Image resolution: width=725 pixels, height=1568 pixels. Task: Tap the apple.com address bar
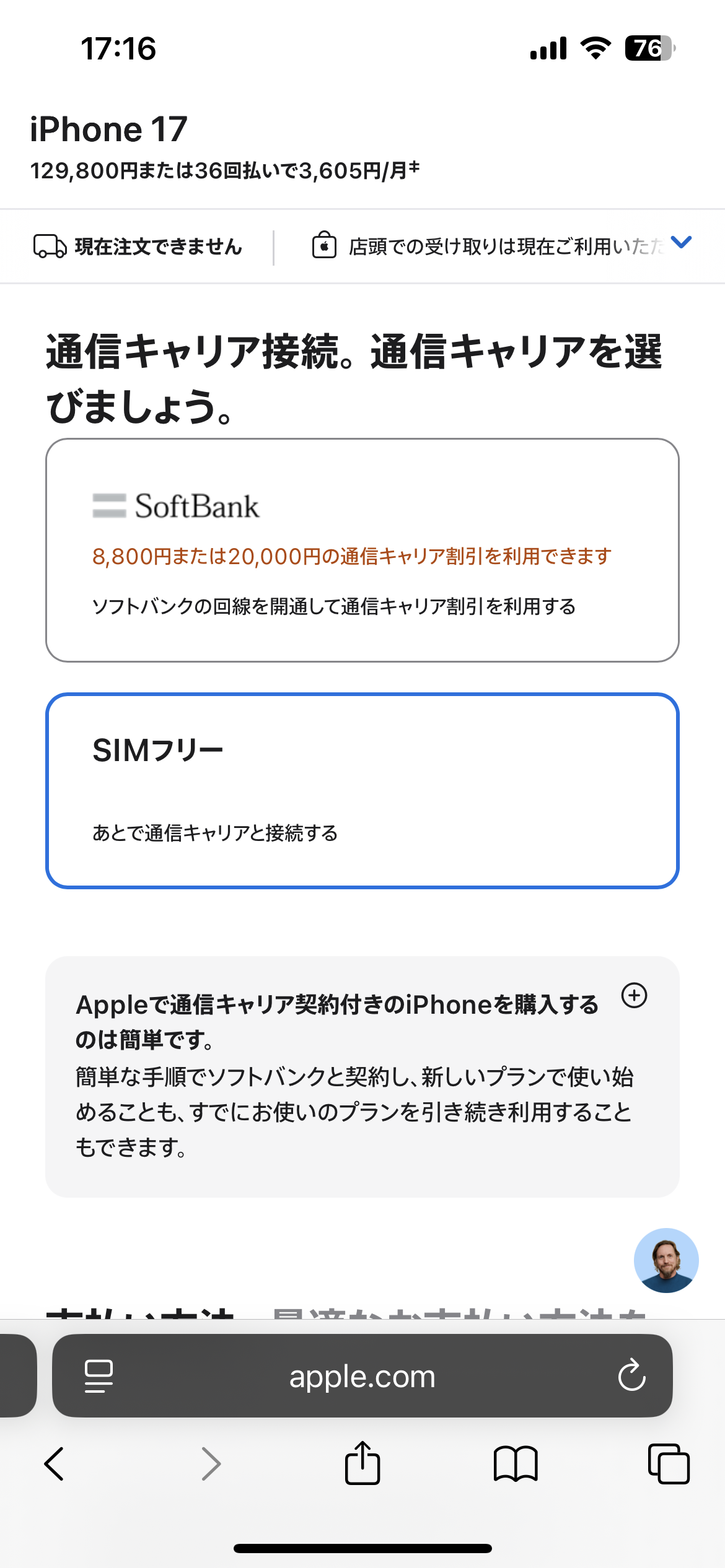point(362,1376)
